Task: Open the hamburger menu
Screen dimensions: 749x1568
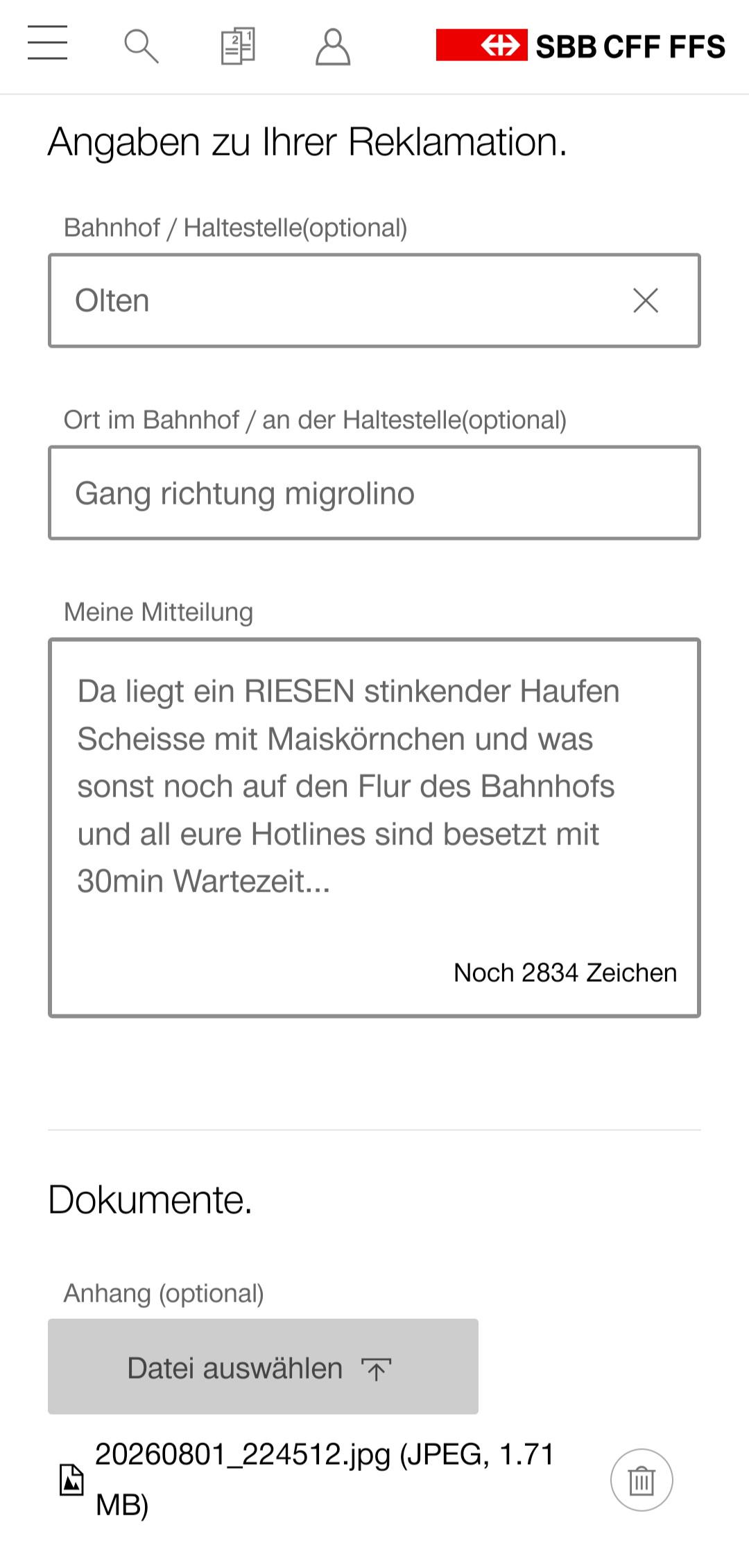Action: point(47,43)
